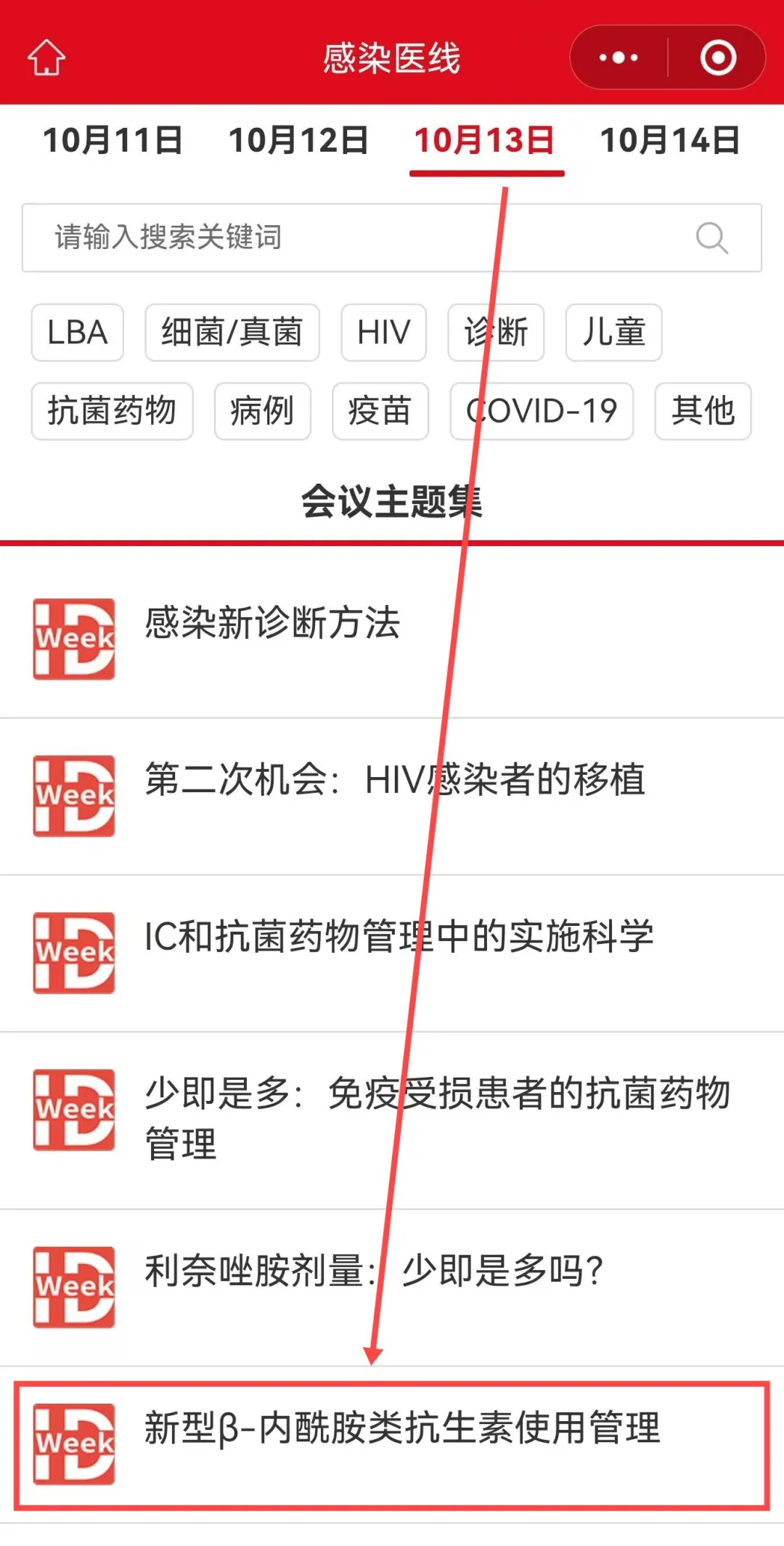Screen dimensions: 784x1546
Task: Filter by 抗菌药物 chip
Action: [112, 411]
